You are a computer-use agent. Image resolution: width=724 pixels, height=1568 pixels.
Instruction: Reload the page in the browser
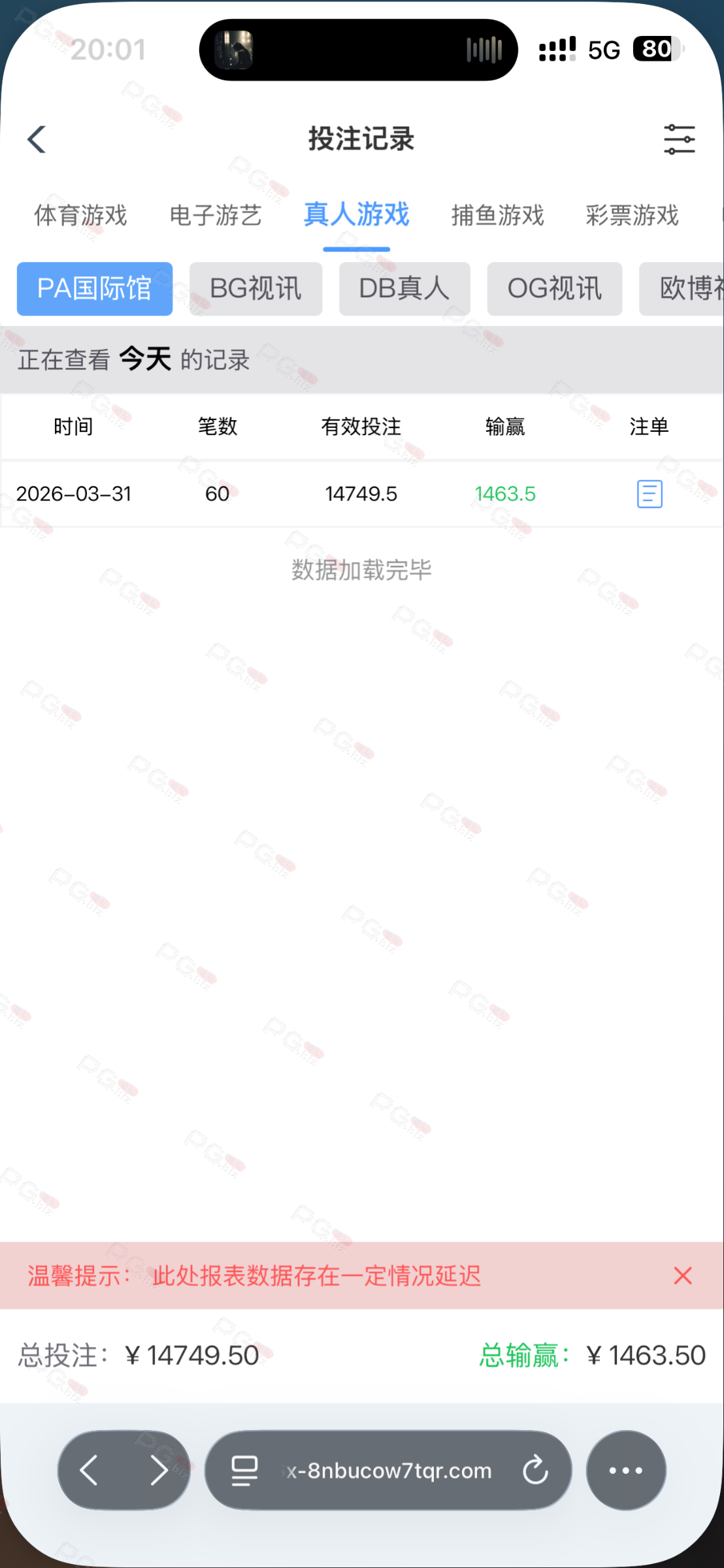coord(535,1470)
